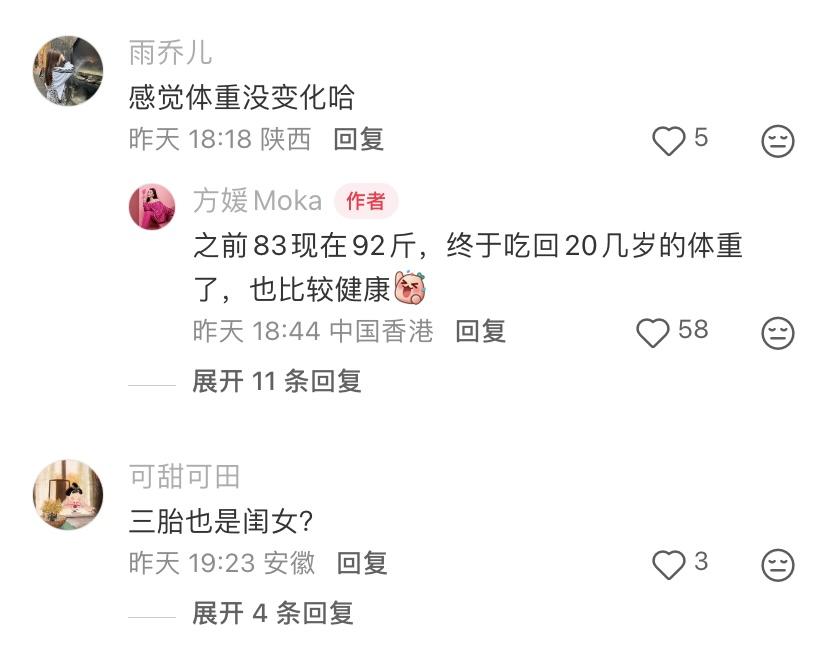Viewport: 828px width, 669px height.
Task: Open 可甜可田's profile avatar
Action: pos(68,494)
